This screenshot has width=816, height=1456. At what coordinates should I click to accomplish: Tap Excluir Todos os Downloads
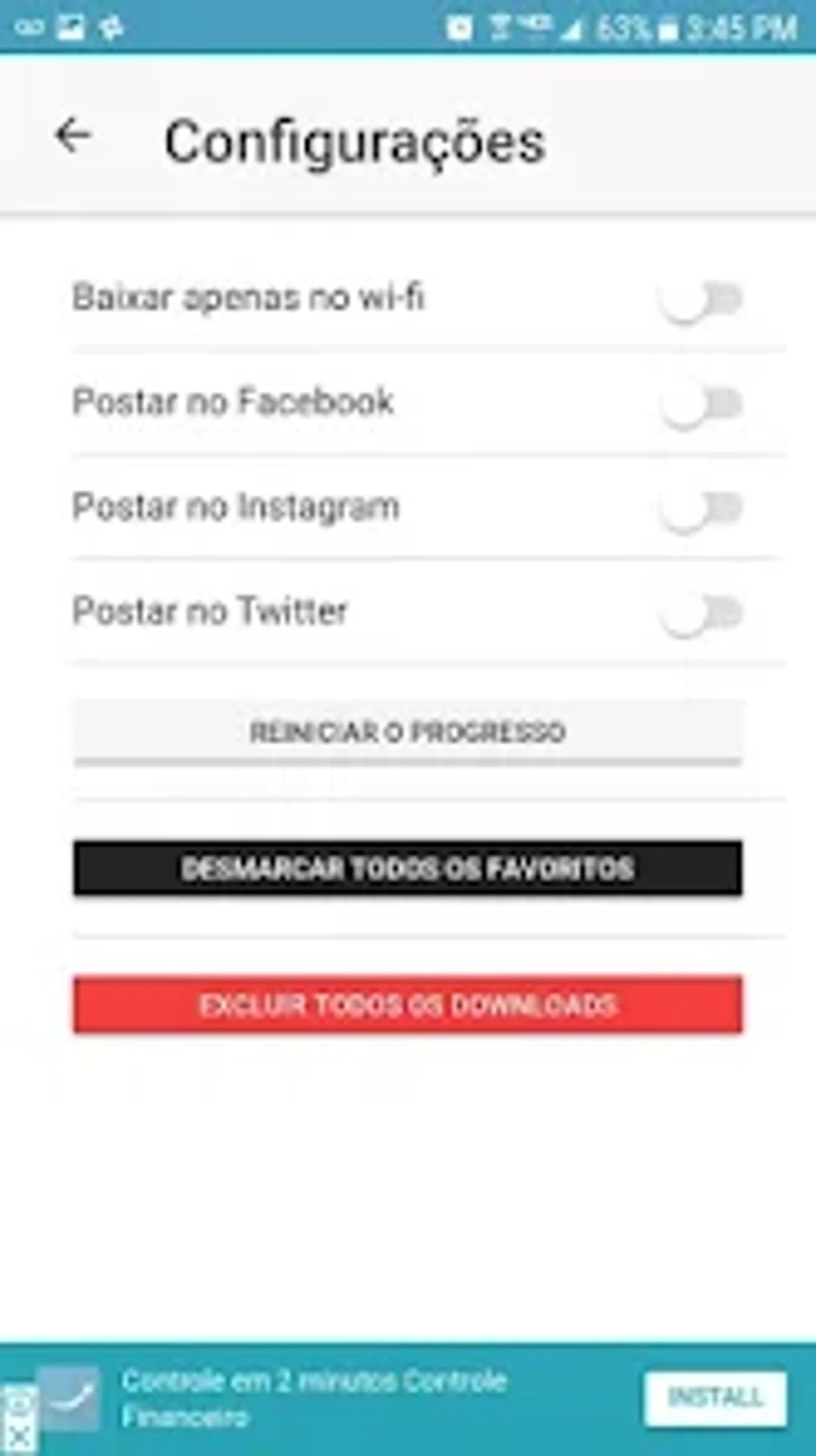[408, 1005]
